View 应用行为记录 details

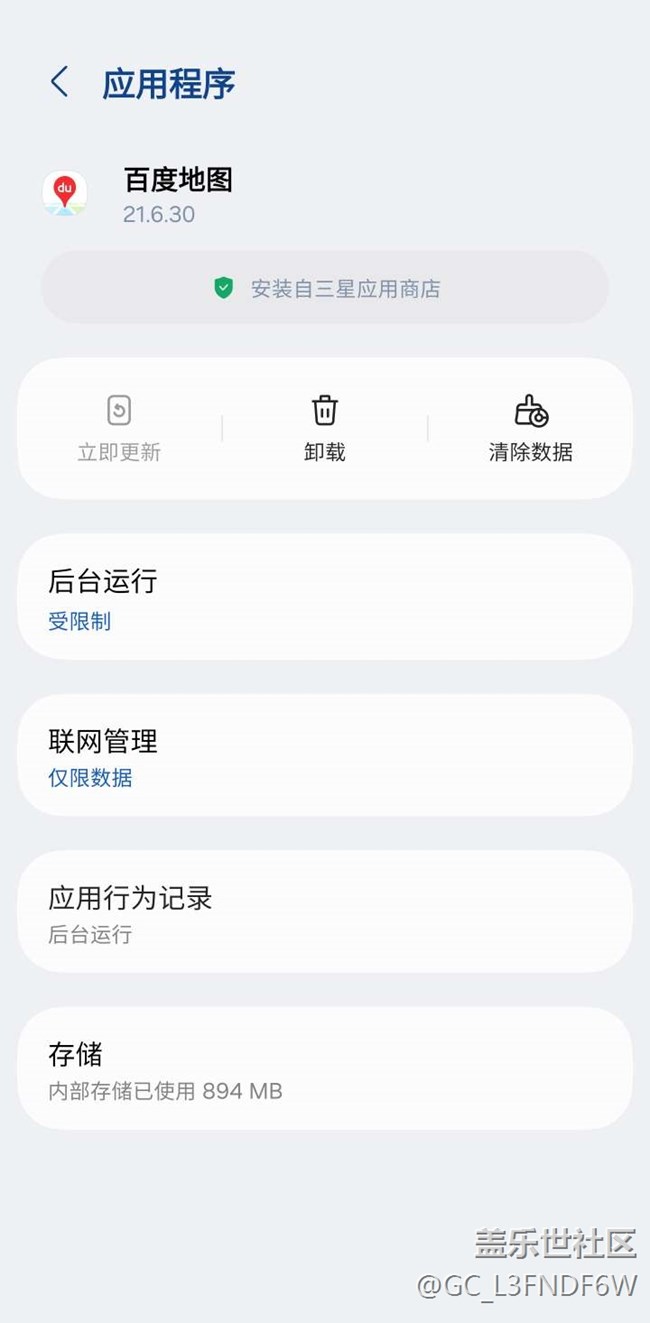pos(324,912)
